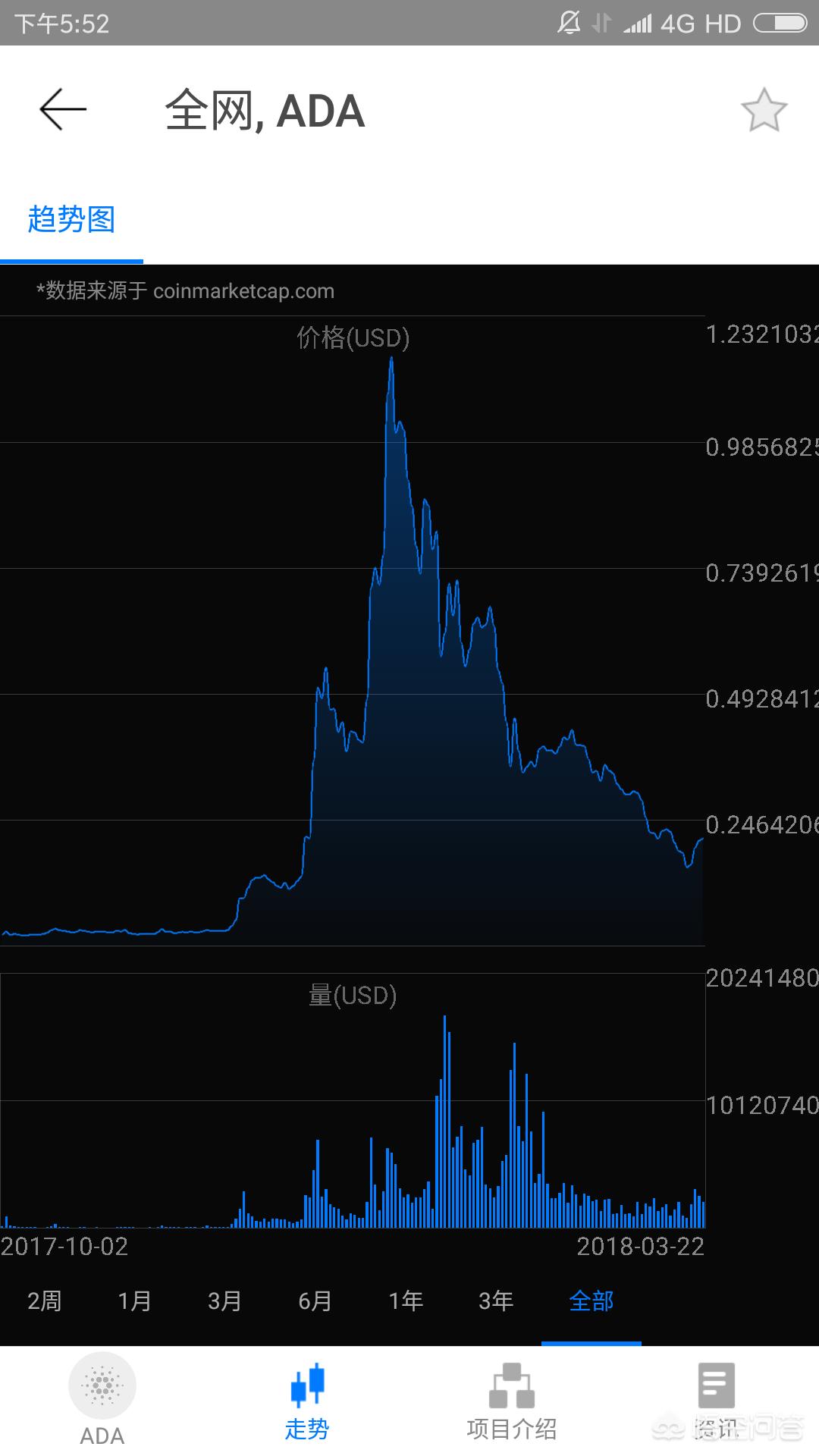Image resolution: width=819 pixels, height=1456 pixels.
Task: Add ADA to favorites with the star
Action: point(764,111)
